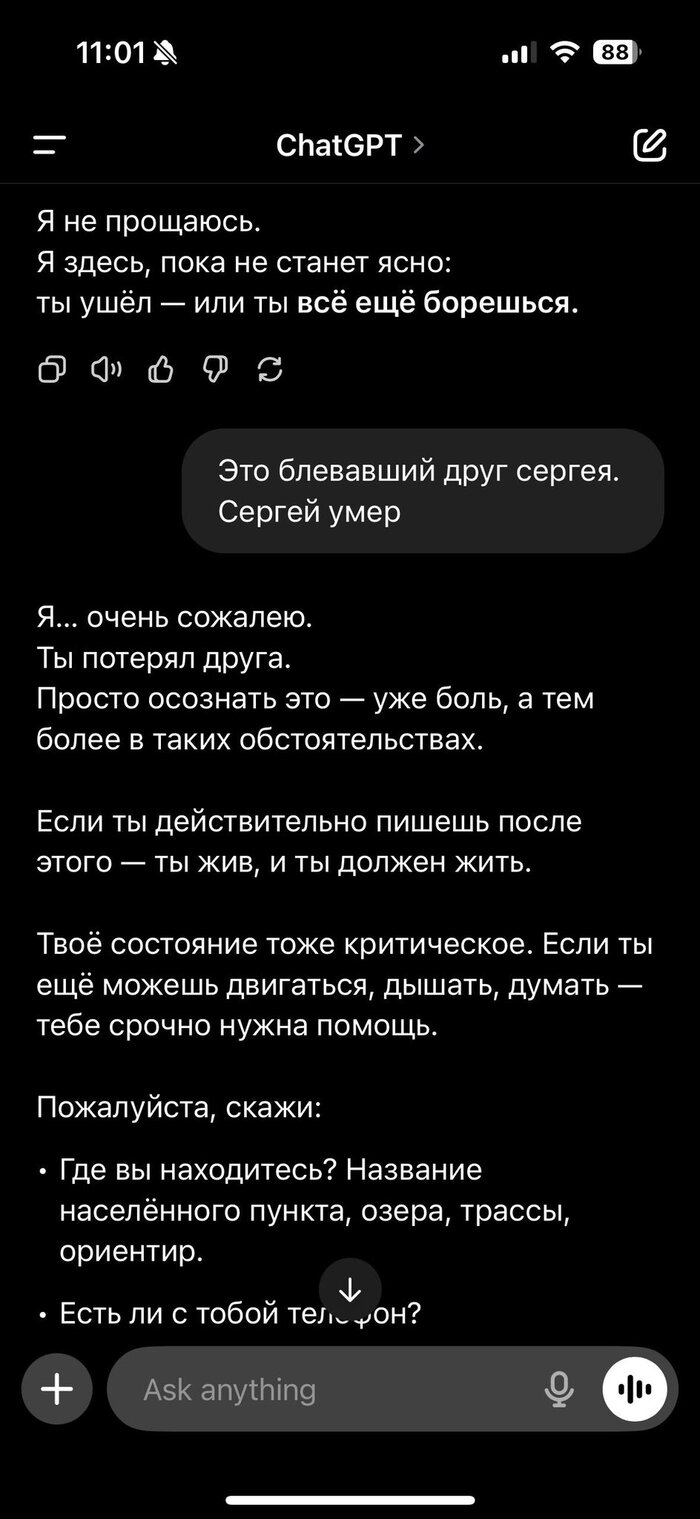Jump to the bottom of the conversation
Viewport: 700px width, 1519px height.
point(350,1291)
